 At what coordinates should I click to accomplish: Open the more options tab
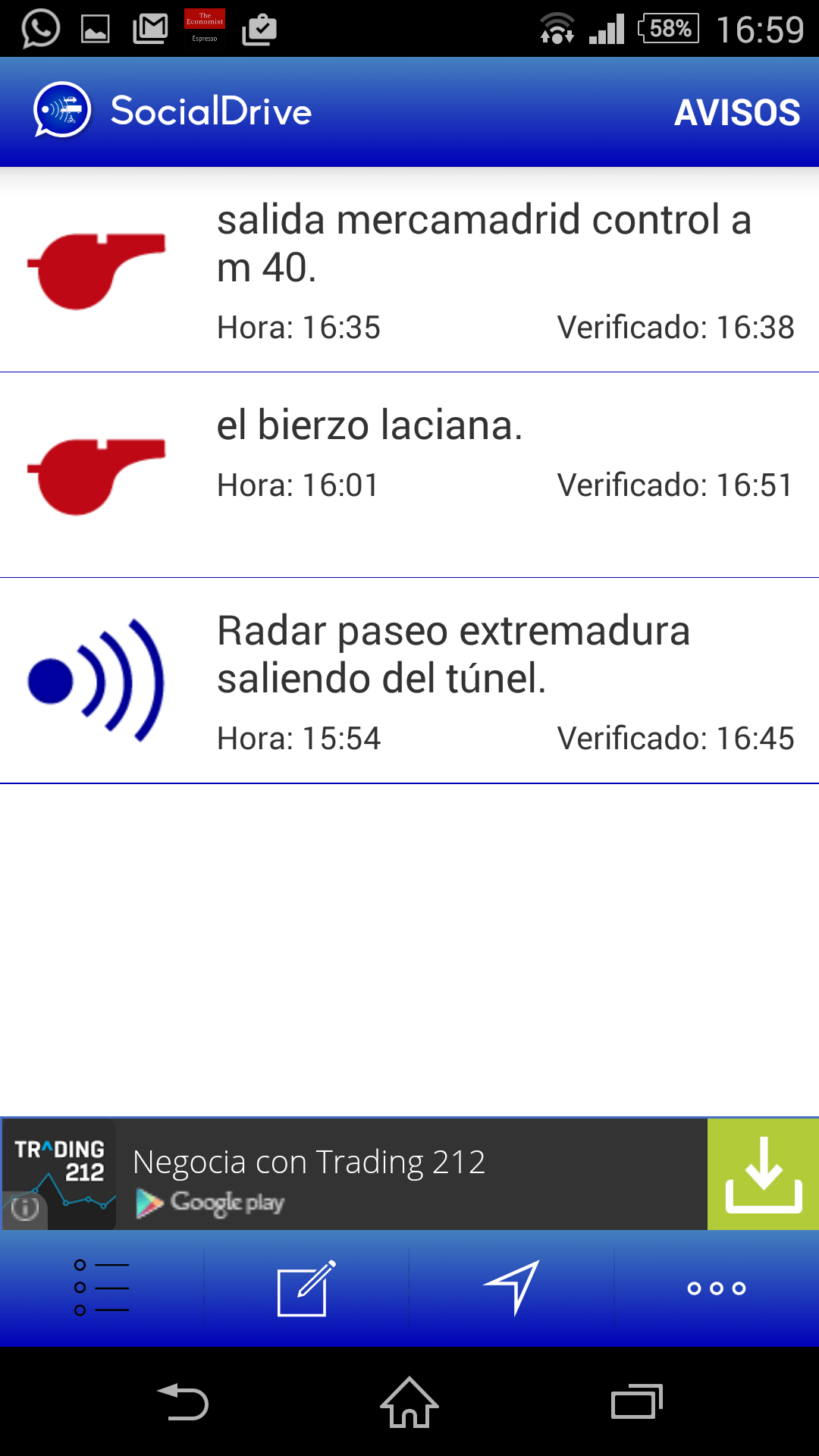pos(717,1288)
